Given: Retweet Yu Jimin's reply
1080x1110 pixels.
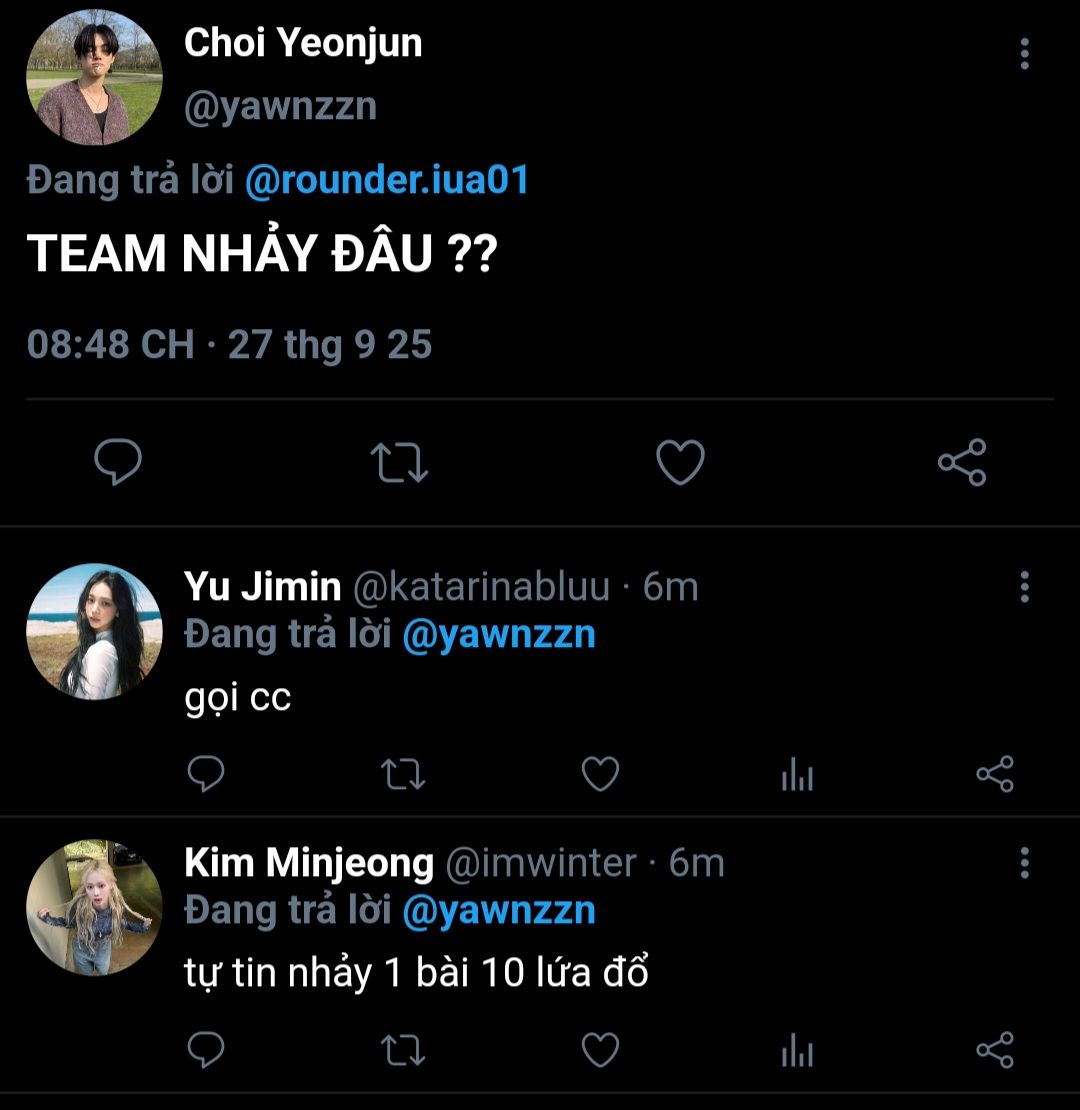Looking at the screenshot, I should (x=404, y=774).
